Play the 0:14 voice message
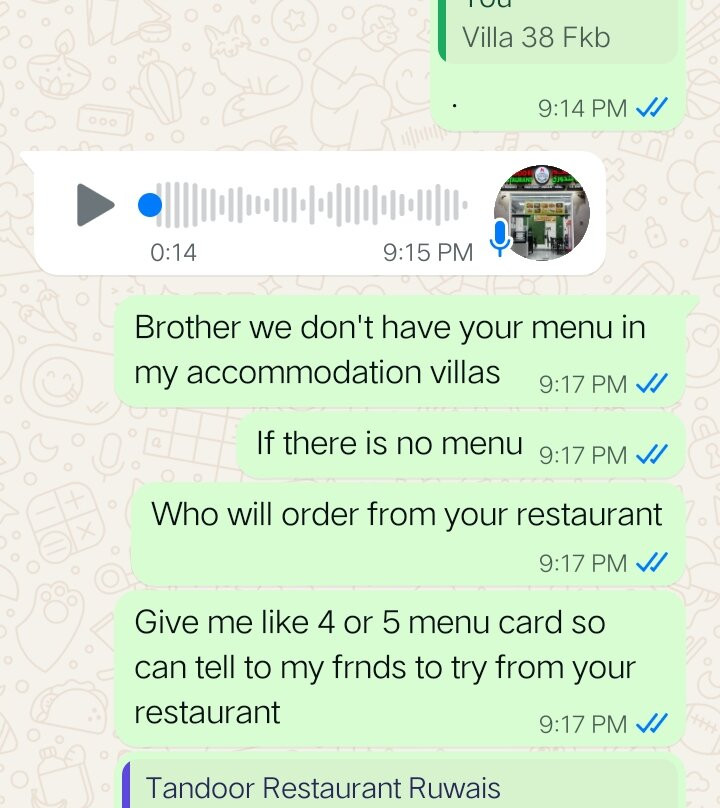 pyautogui.click(x=96, y=205)
